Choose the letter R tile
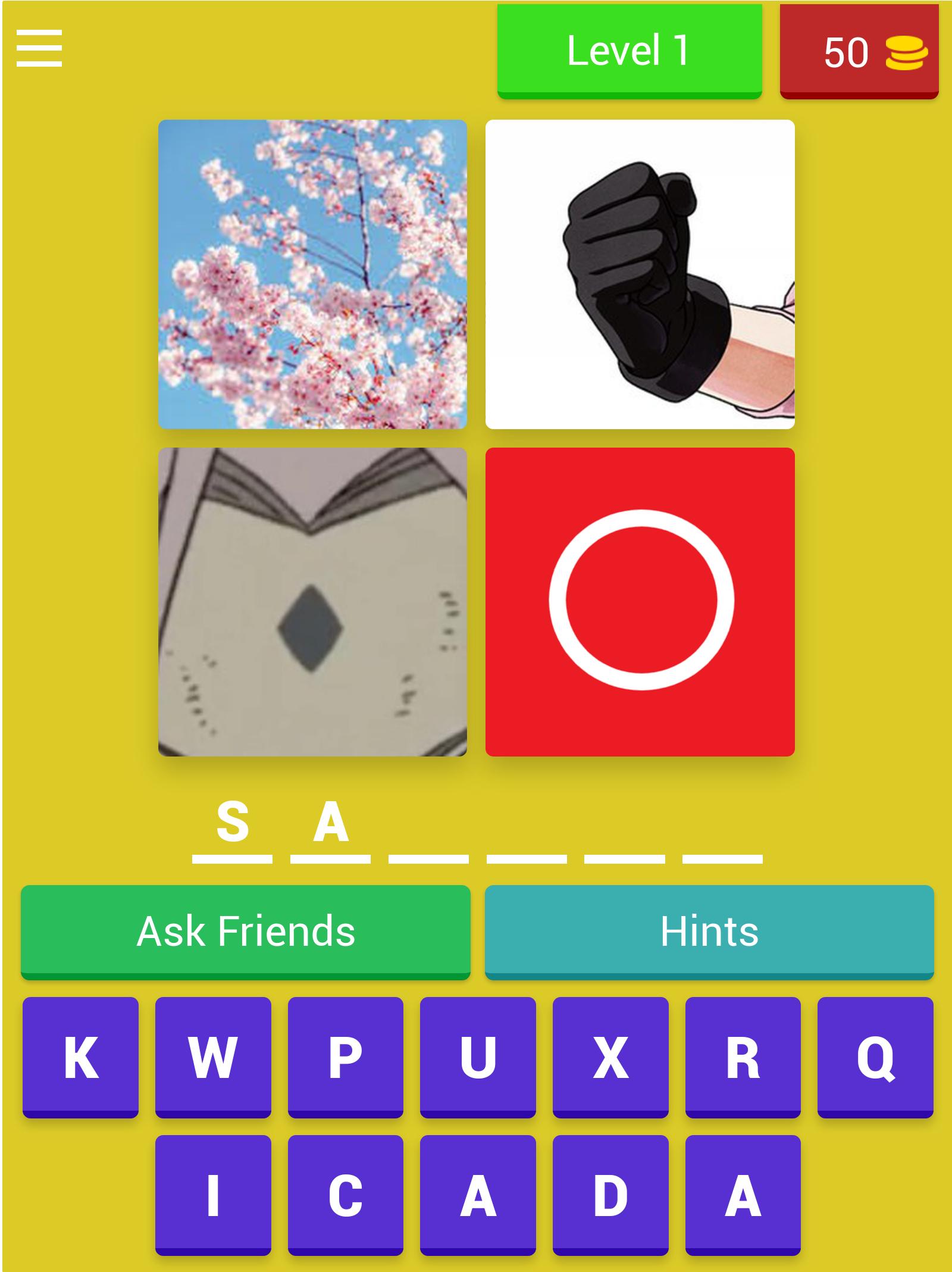This screenshot has height=1272, width=952. pos(743,1057)
